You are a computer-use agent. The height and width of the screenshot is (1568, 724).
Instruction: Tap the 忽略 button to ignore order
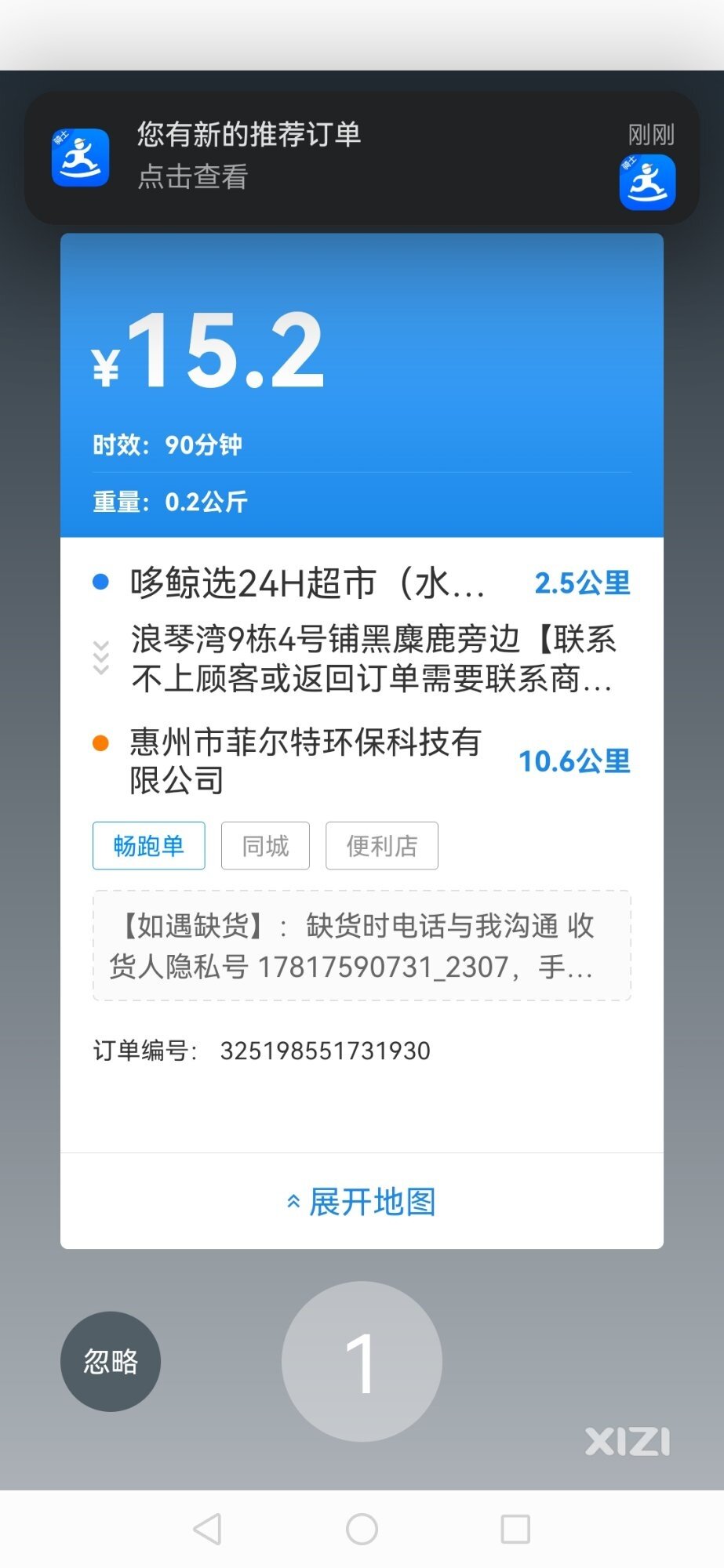click(x=111, y=1361)
